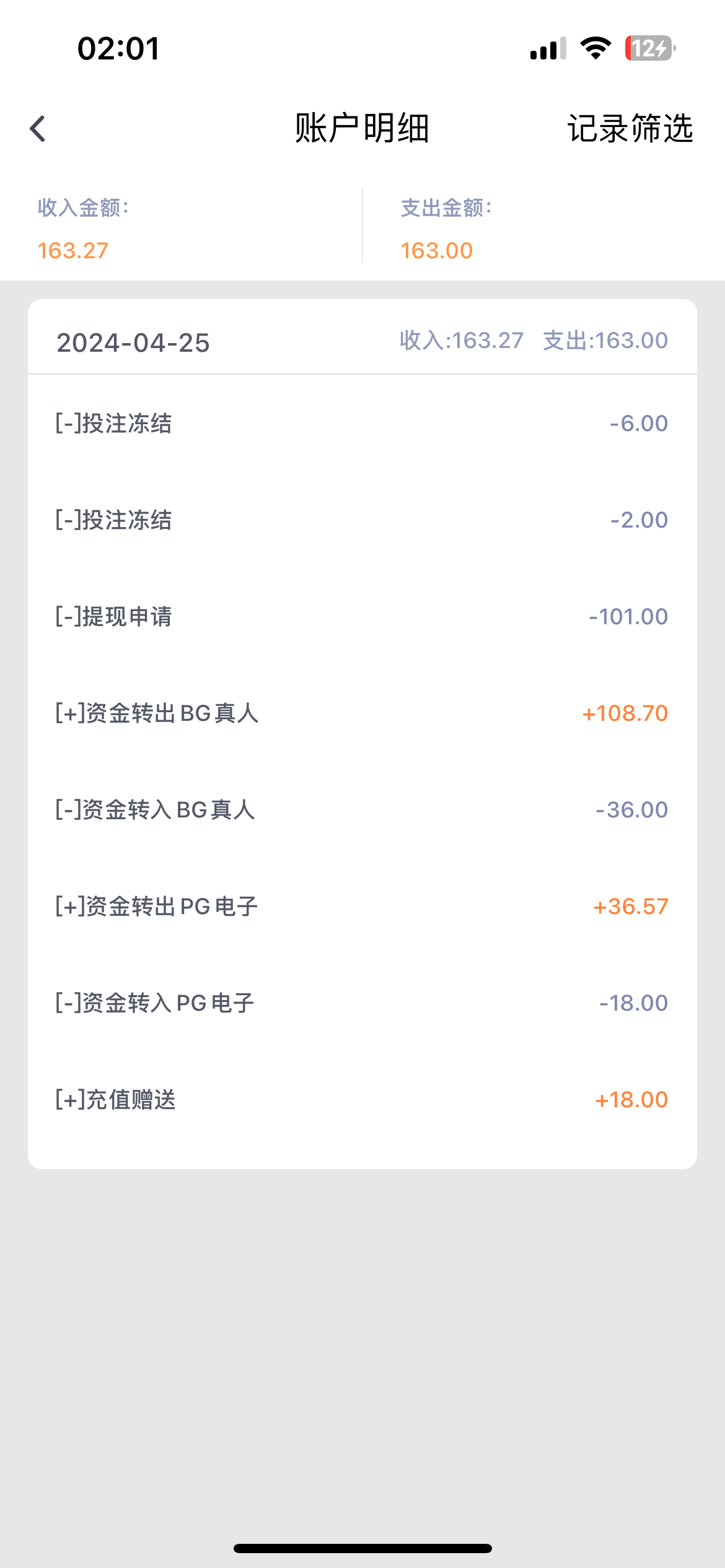725x1568 pixels.
Task: Open the 记录筛选 record filter
Action: point(630,129)
